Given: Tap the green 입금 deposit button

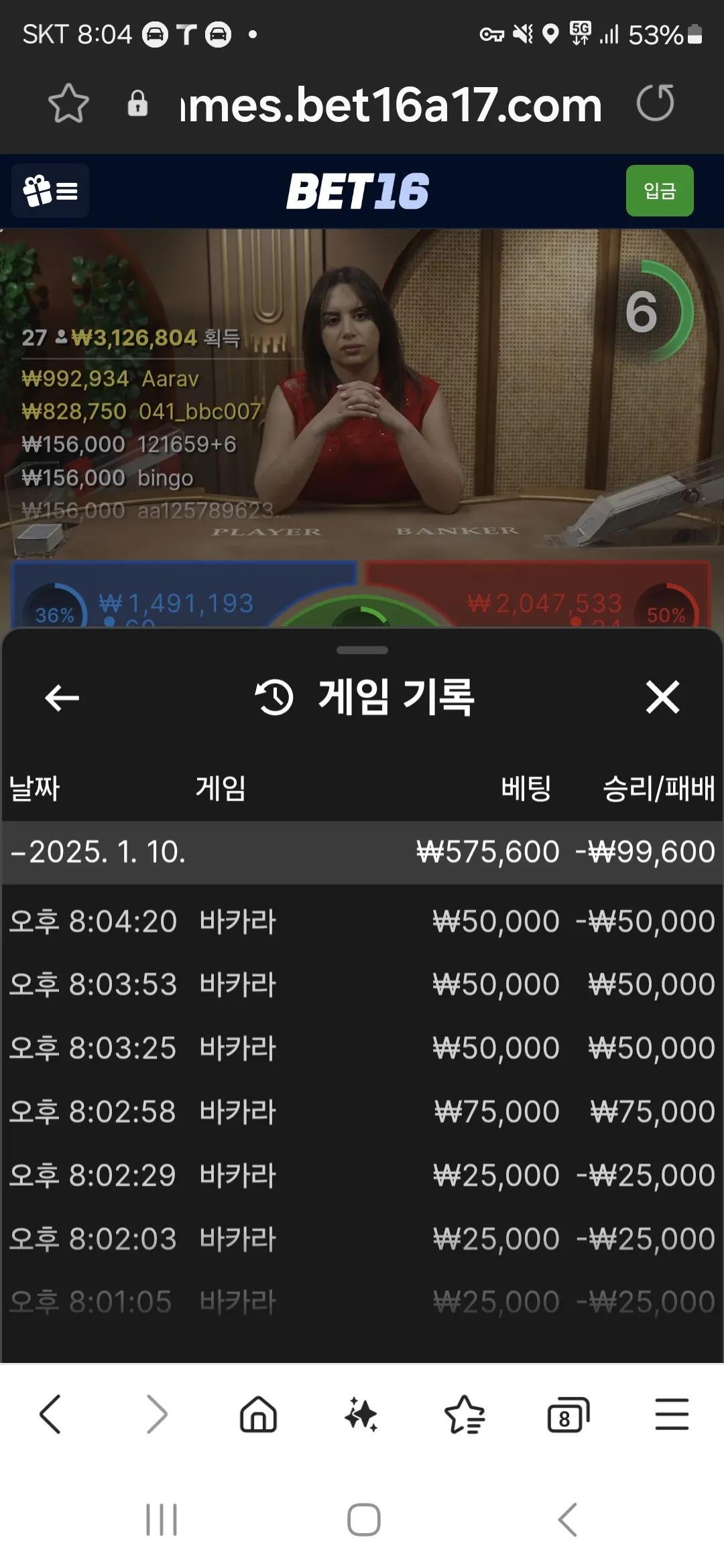Looking at the screenshot, I should point(660,191).
